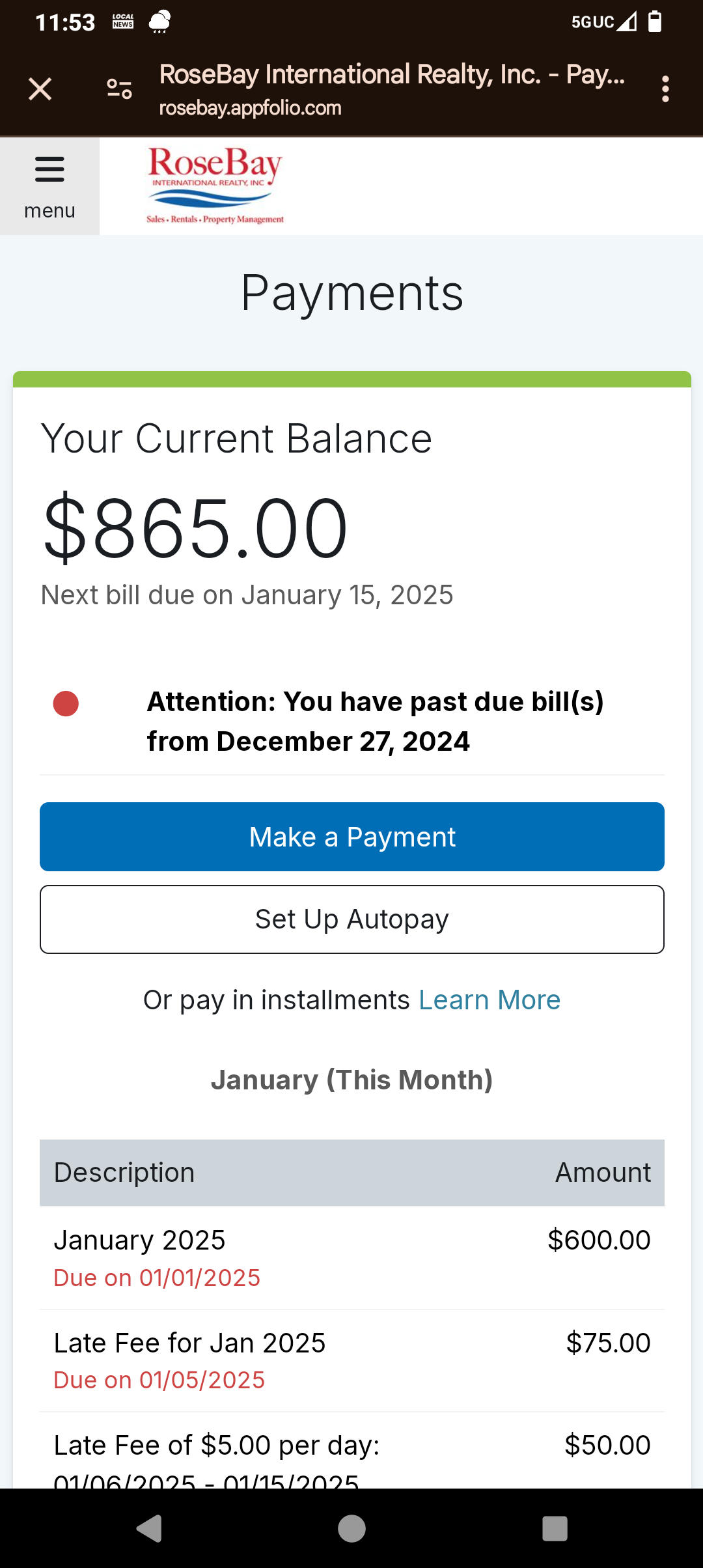Open the hamburger menu

click(49, 186)
